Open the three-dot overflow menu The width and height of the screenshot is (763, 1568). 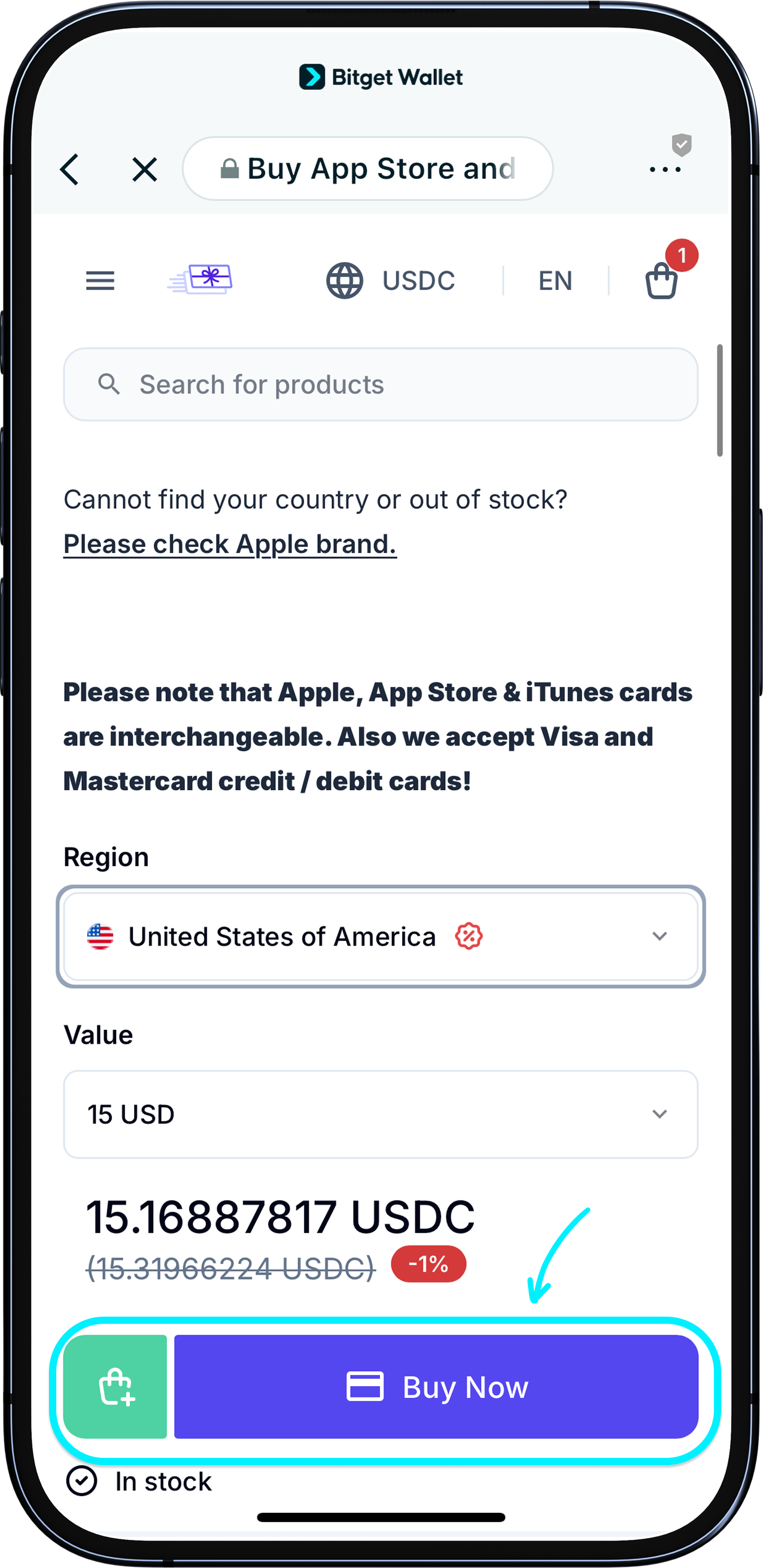pos(664,170)
